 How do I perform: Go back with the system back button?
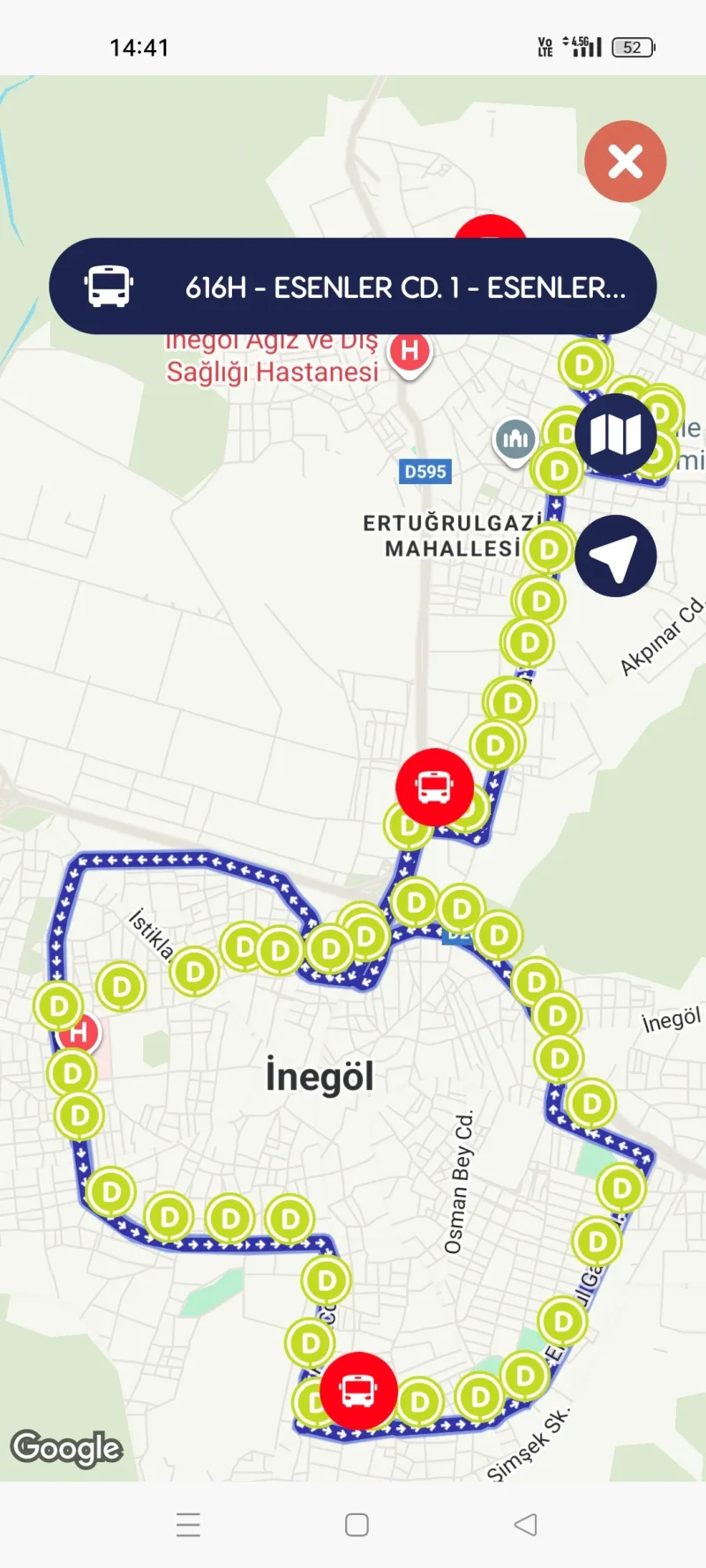pyautogui.click(x=526, y=1524)
